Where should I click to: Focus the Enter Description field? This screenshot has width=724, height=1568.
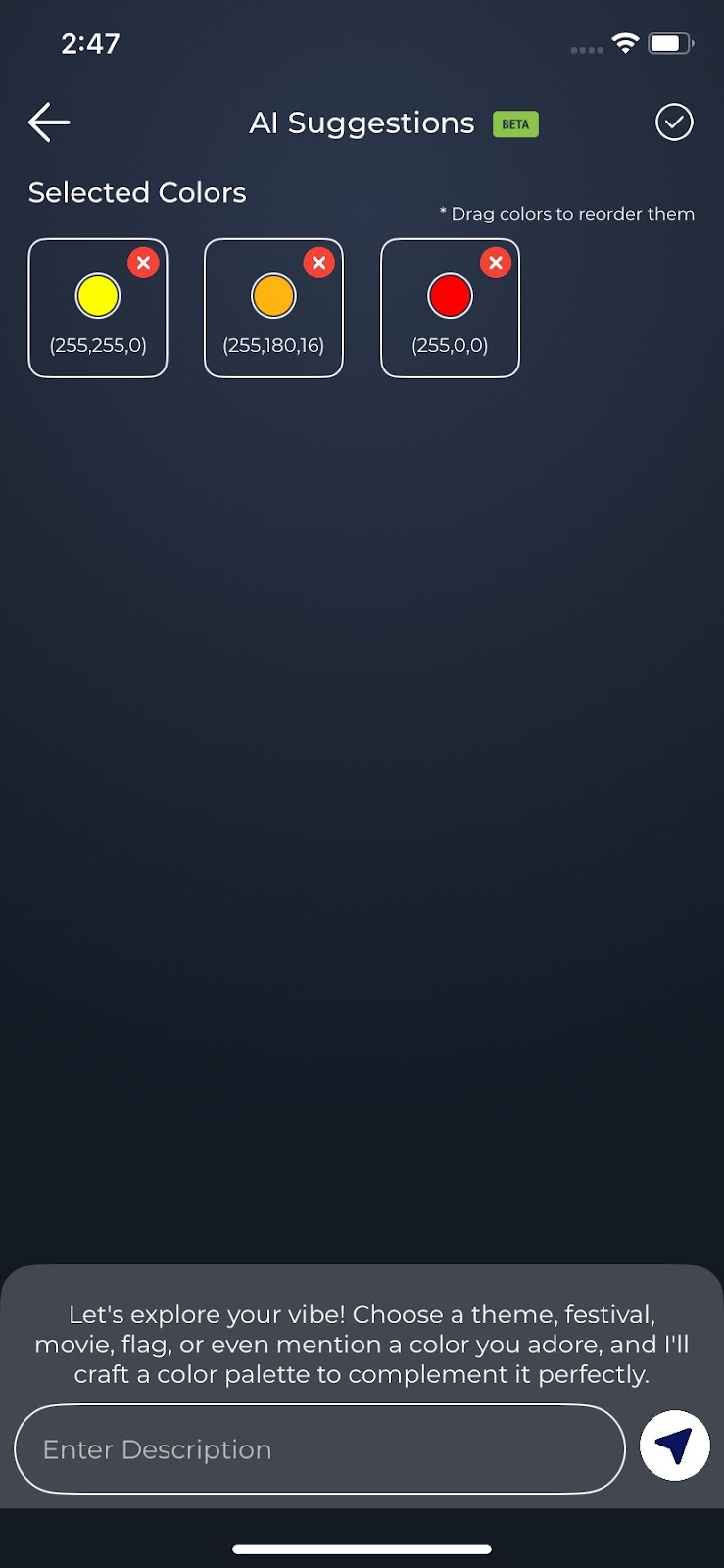click(319, 1449)
